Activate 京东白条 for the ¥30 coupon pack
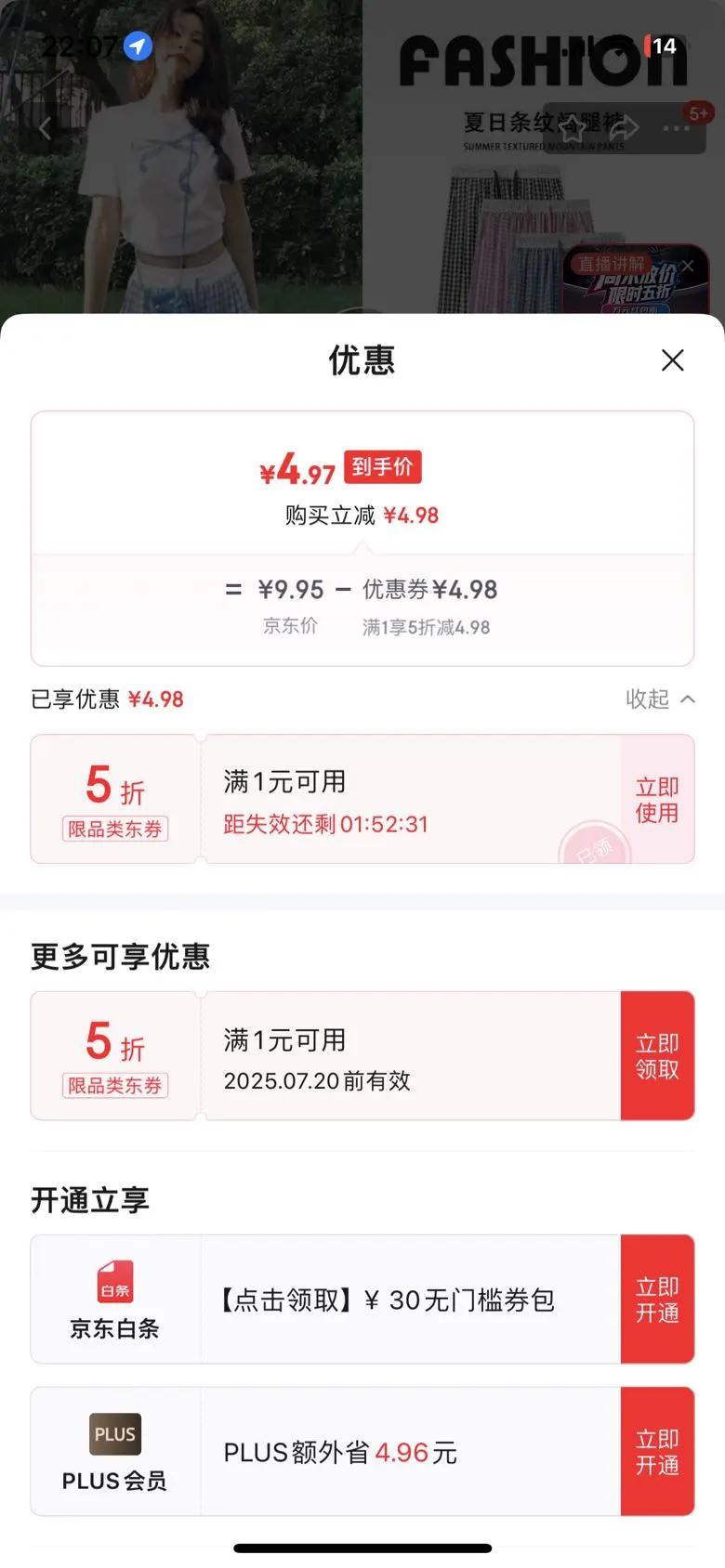This screenshot has height=1568, width=725. pyautogui.click(x=657, y=1300)
